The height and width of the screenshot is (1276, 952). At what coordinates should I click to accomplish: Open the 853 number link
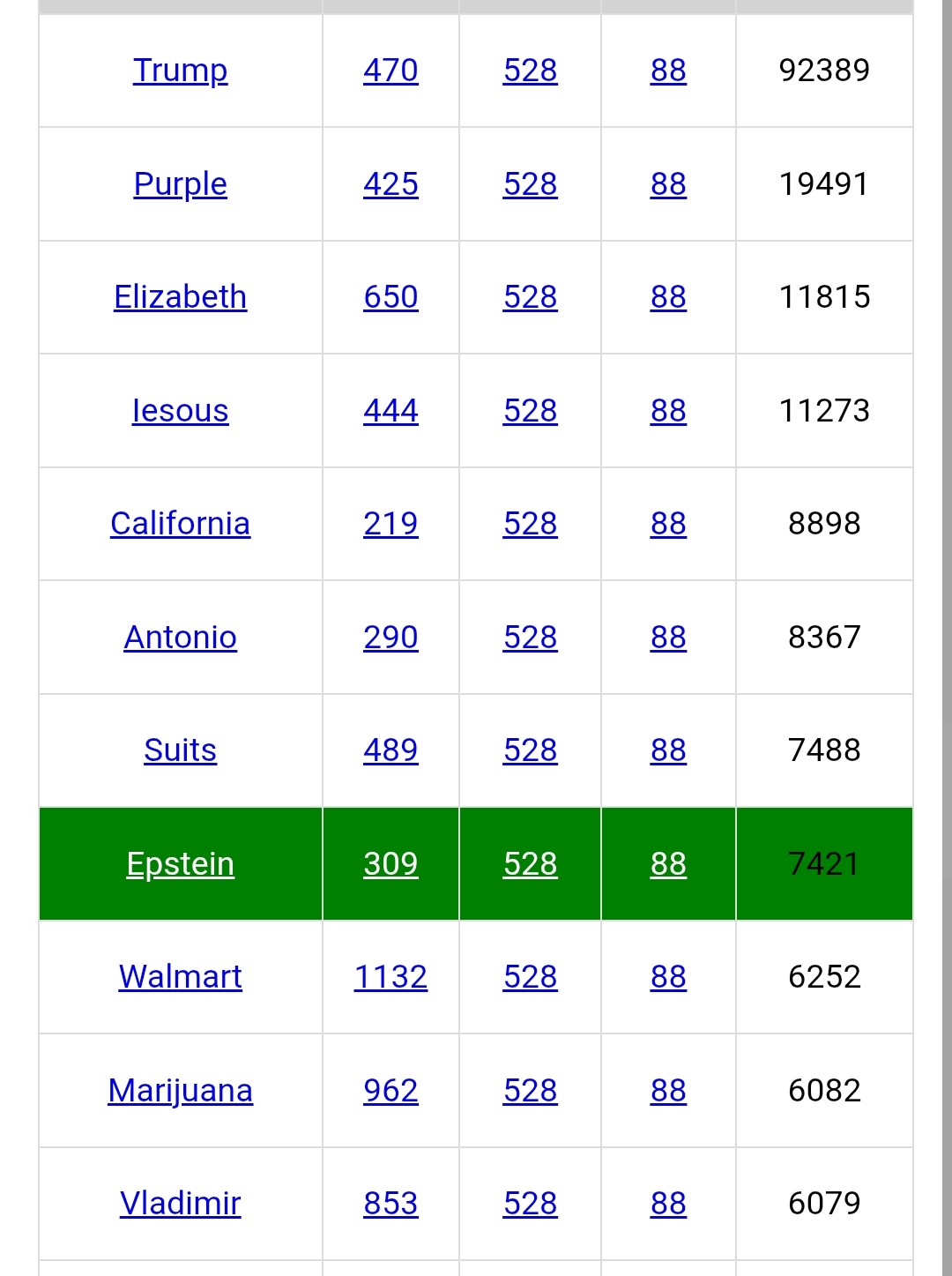[390, 1204]
